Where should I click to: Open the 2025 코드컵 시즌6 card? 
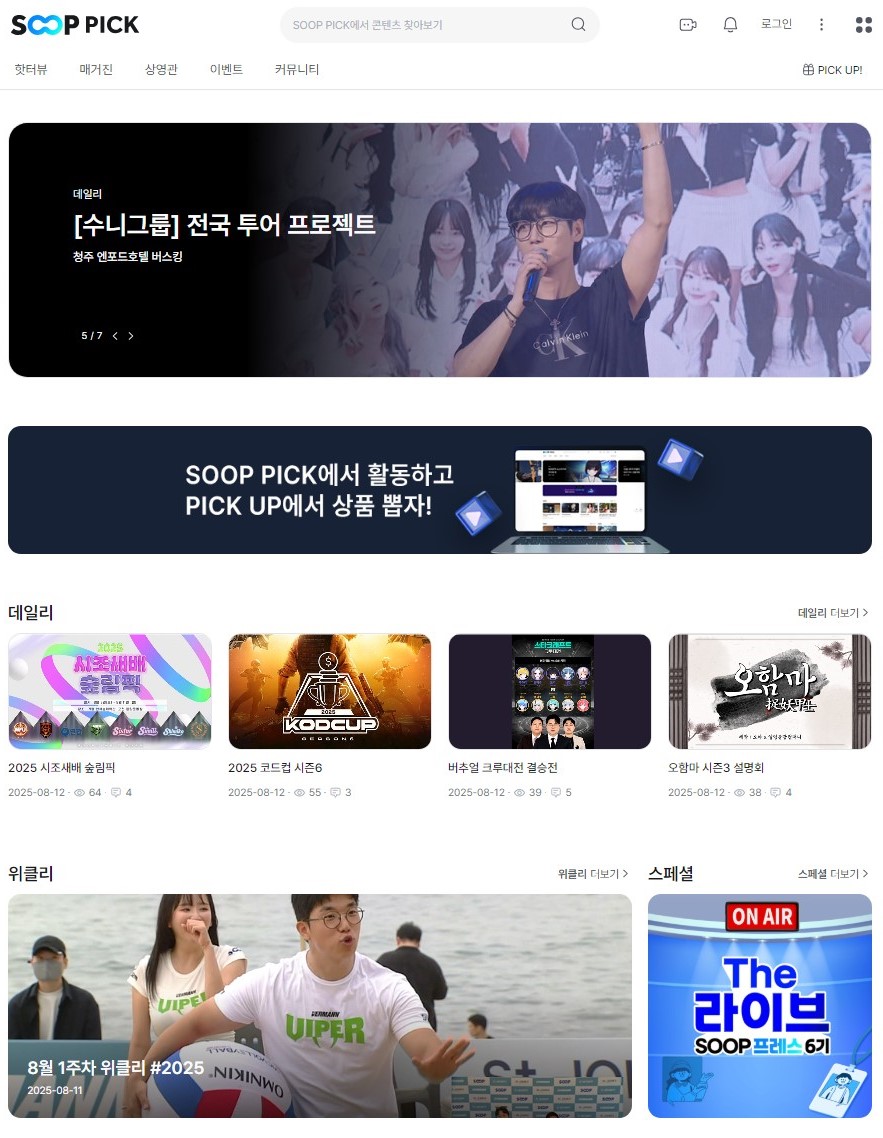point(330,691)
